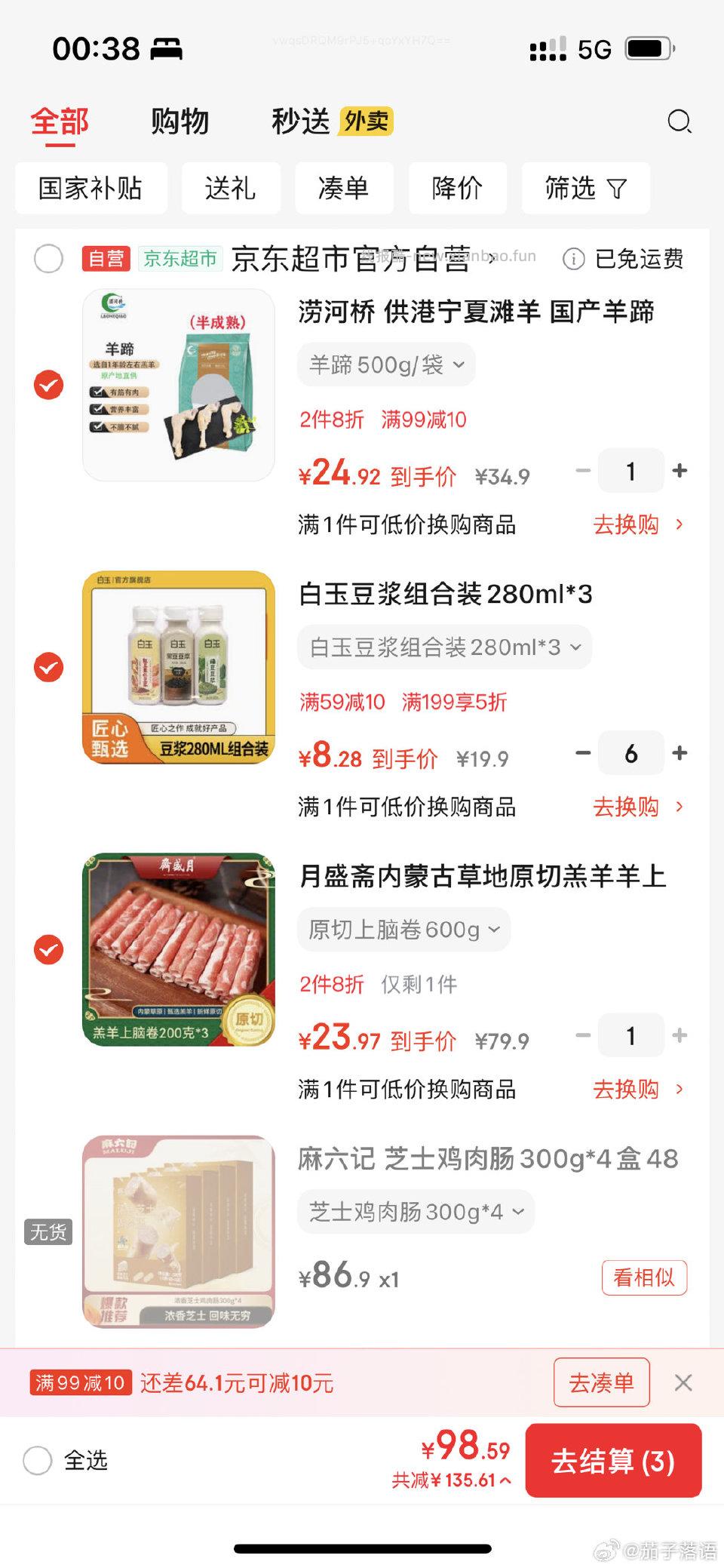Dismiss the 满99减10 promotion bar with the X
This screenshot has height=1568, width=724.
[x=684, y=1382]
